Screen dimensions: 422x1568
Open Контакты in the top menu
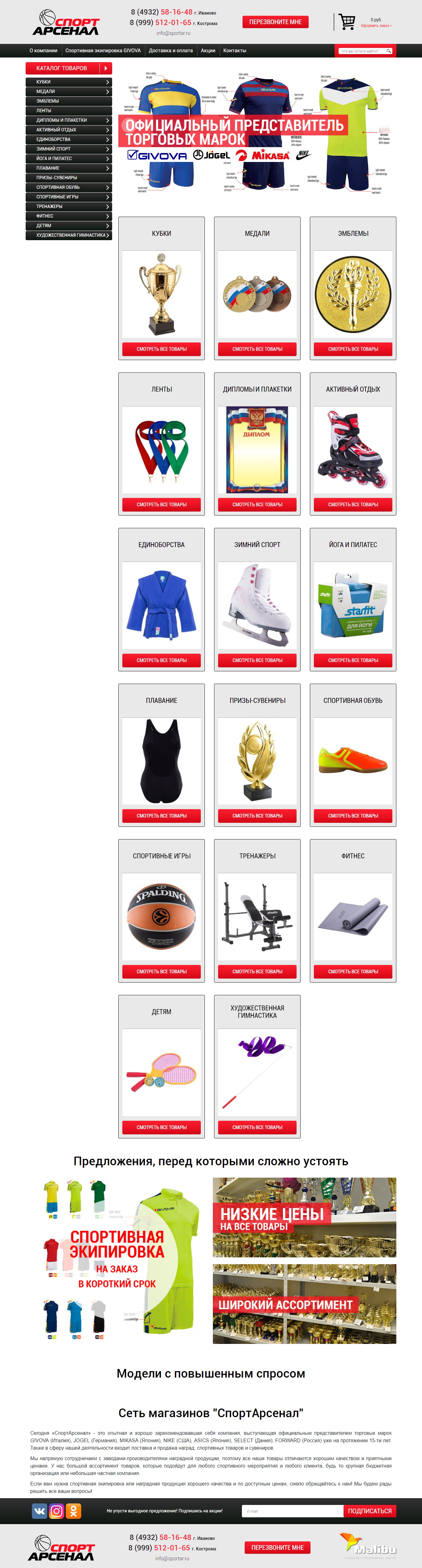(x=234, y=50)
